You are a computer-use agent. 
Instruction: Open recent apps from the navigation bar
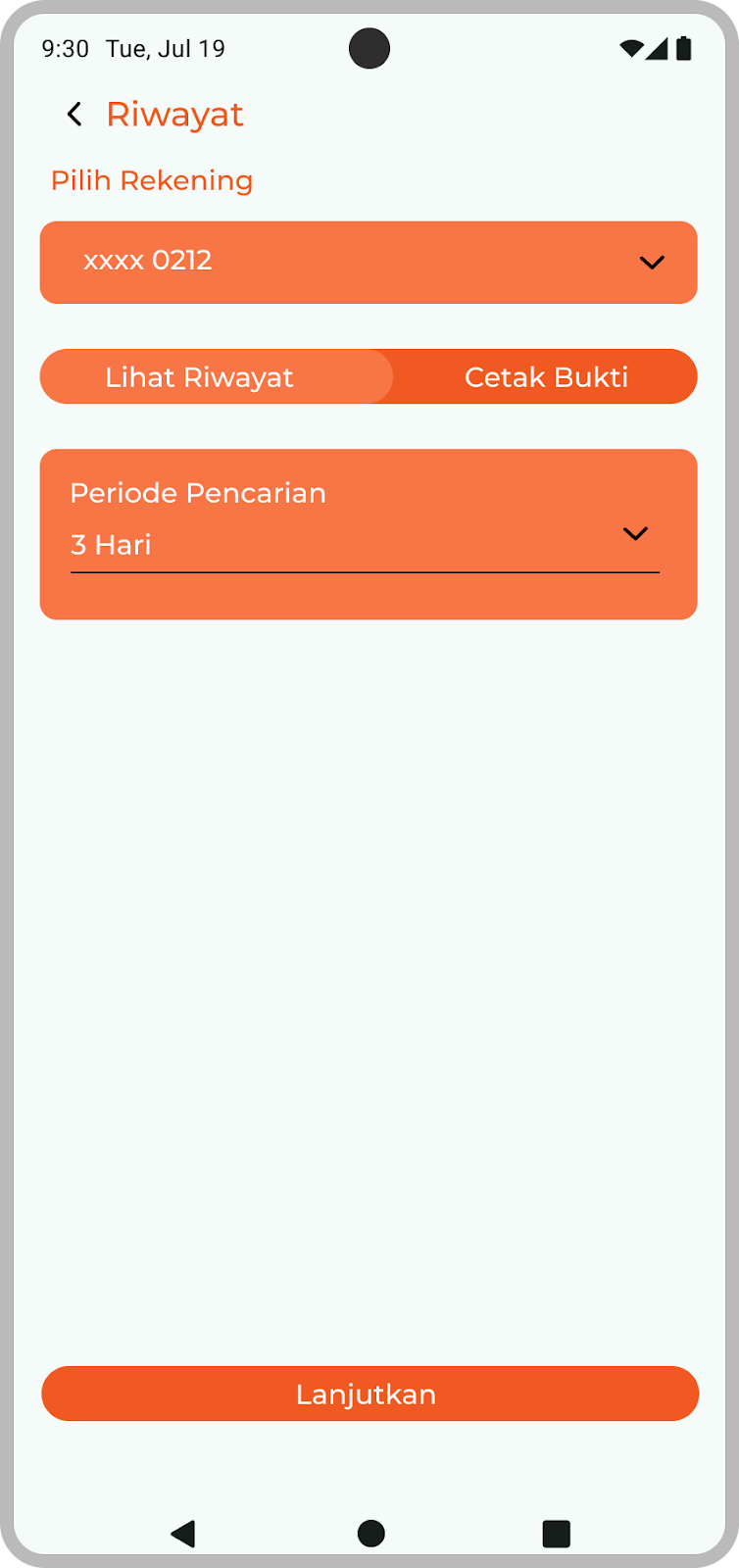pyautogui.click(x=556, y=1534)
